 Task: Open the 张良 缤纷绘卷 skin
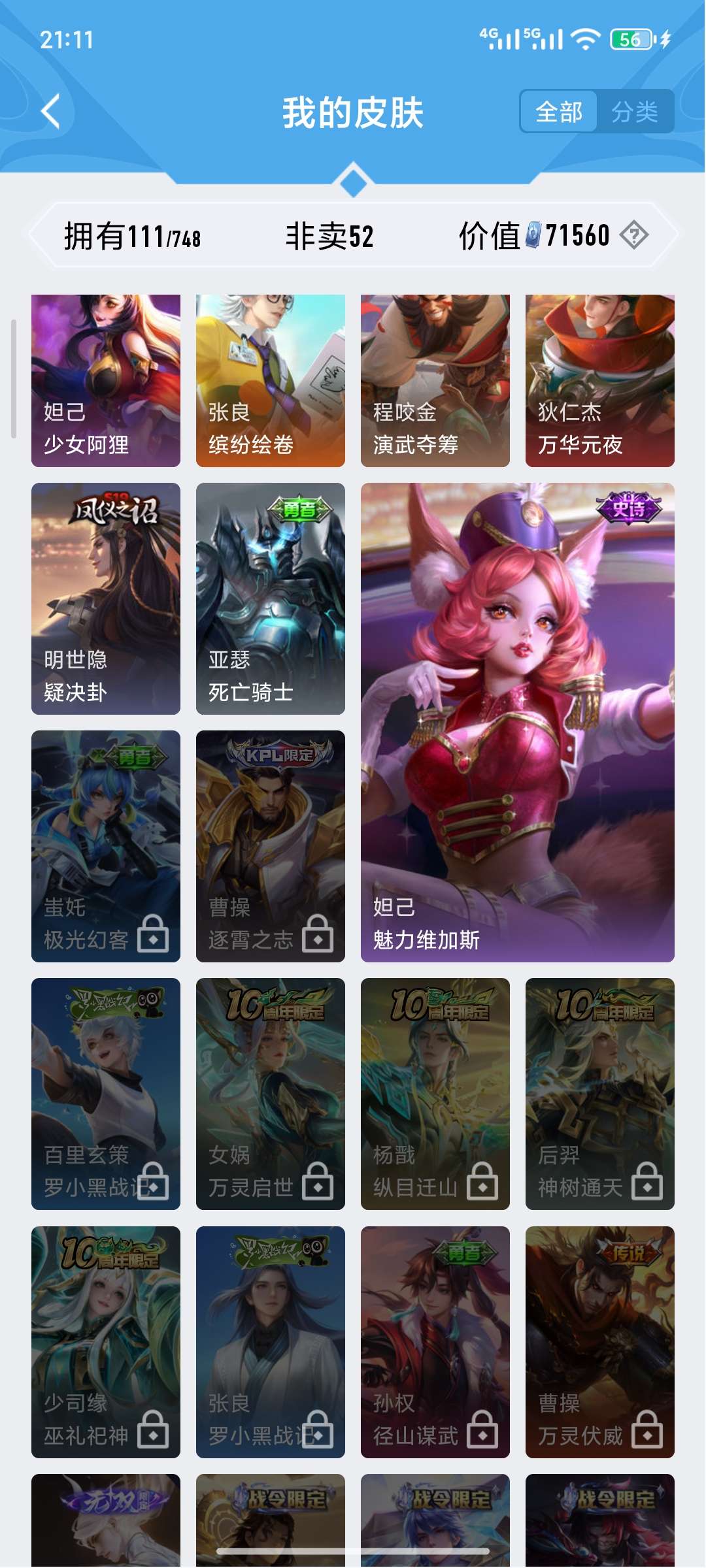271,380
